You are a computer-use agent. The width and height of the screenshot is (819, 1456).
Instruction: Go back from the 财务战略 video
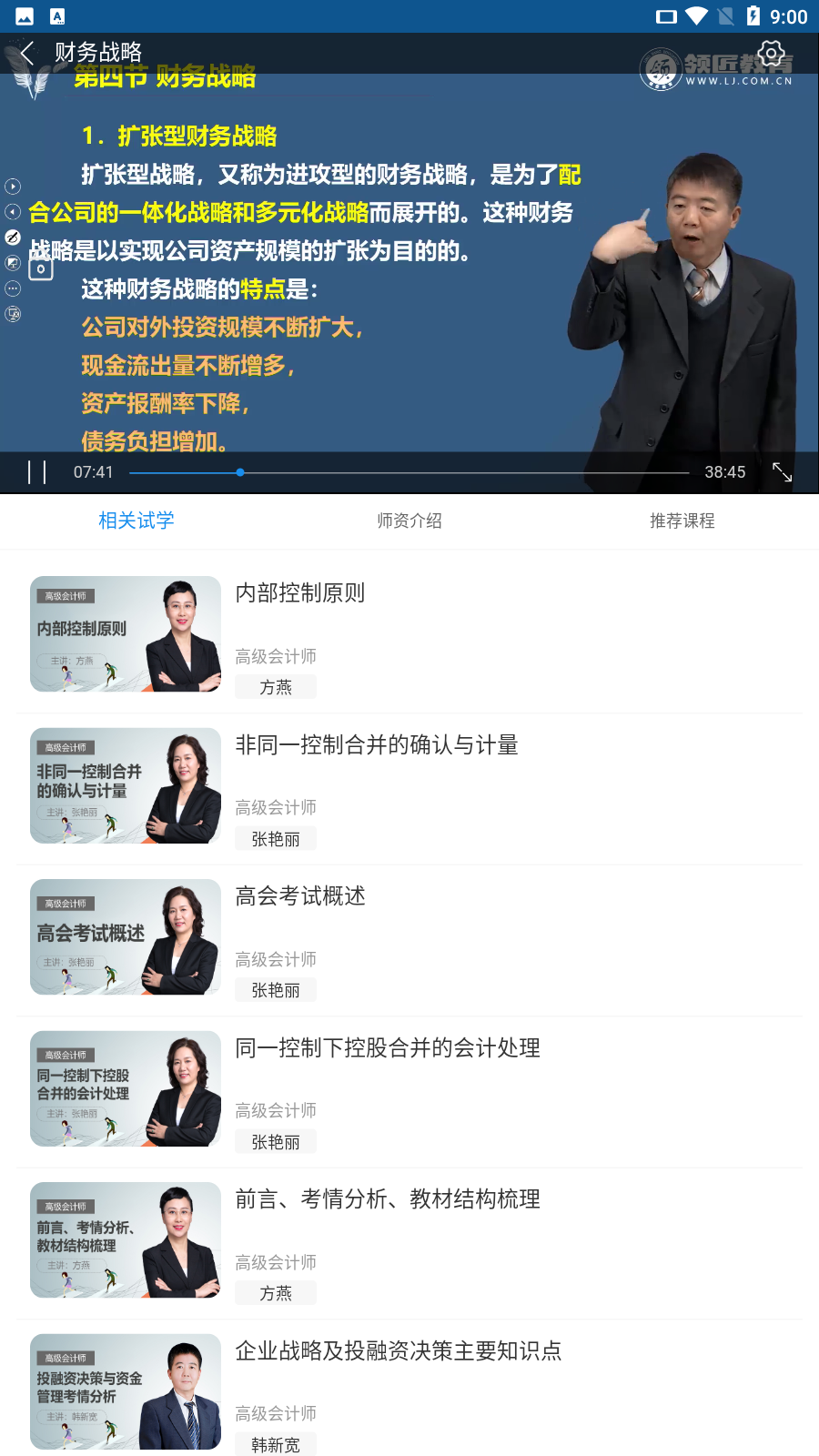pos(27,53)
